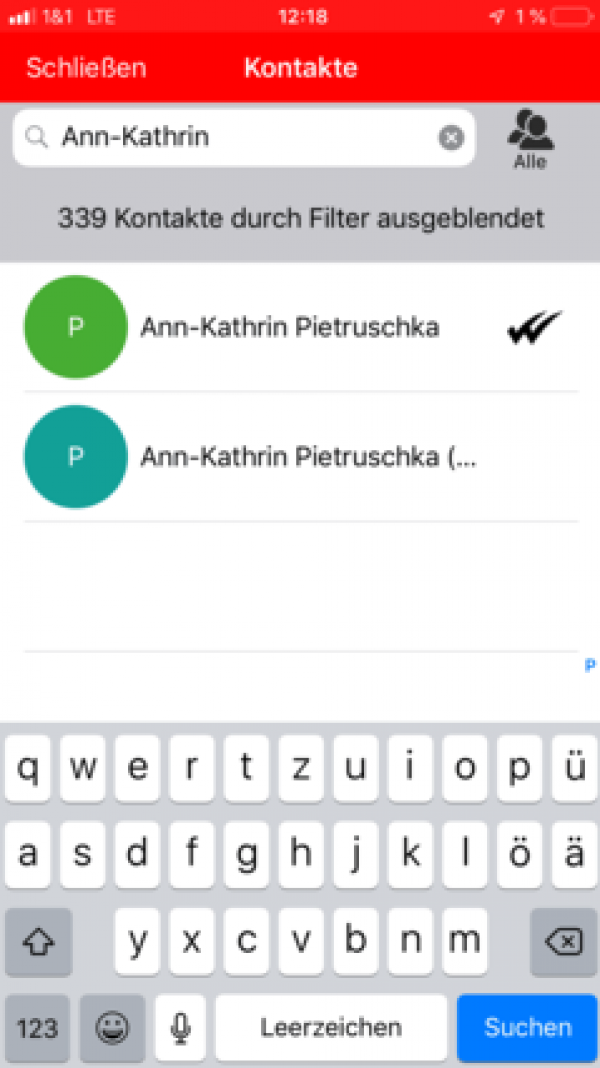Open the Alle contacts filter

pos(530,140)
